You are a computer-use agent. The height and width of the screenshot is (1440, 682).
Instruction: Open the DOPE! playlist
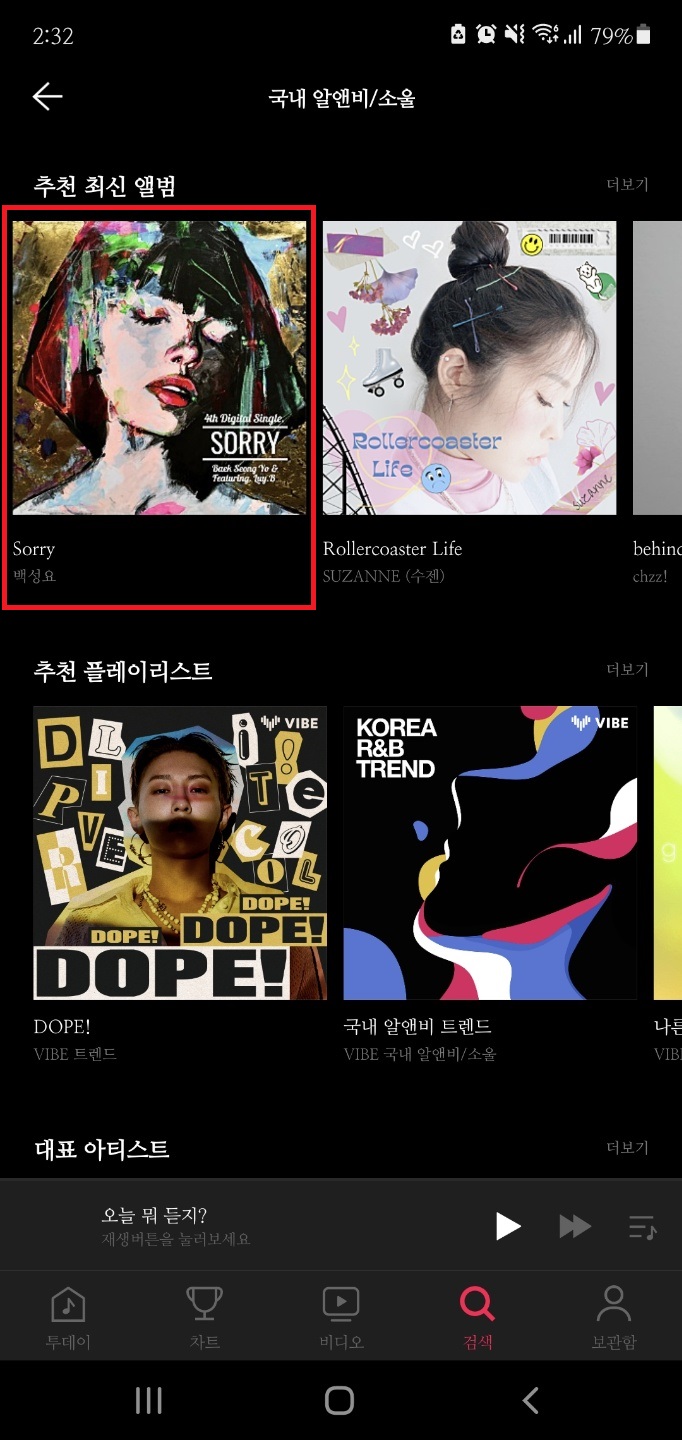coord(180,853)
